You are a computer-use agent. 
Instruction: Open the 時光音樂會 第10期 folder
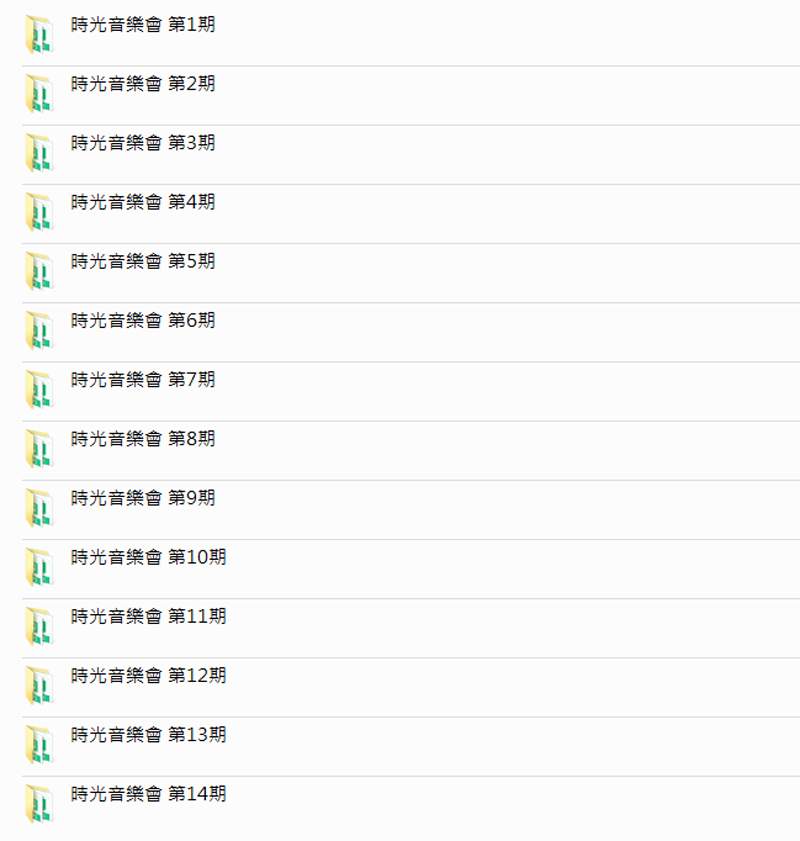click(x=148, y=557)
